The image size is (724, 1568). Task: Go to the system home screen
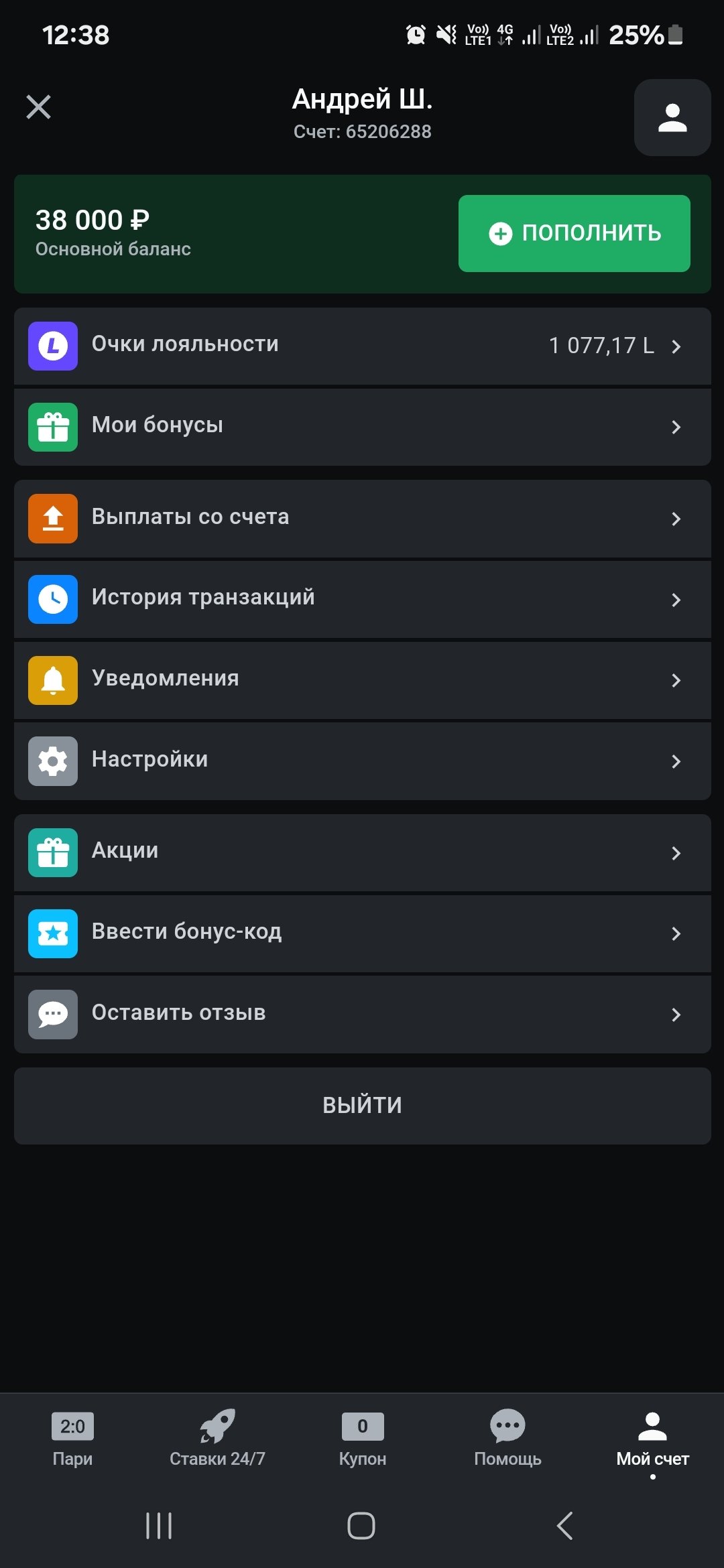[x=361, y=1526]
